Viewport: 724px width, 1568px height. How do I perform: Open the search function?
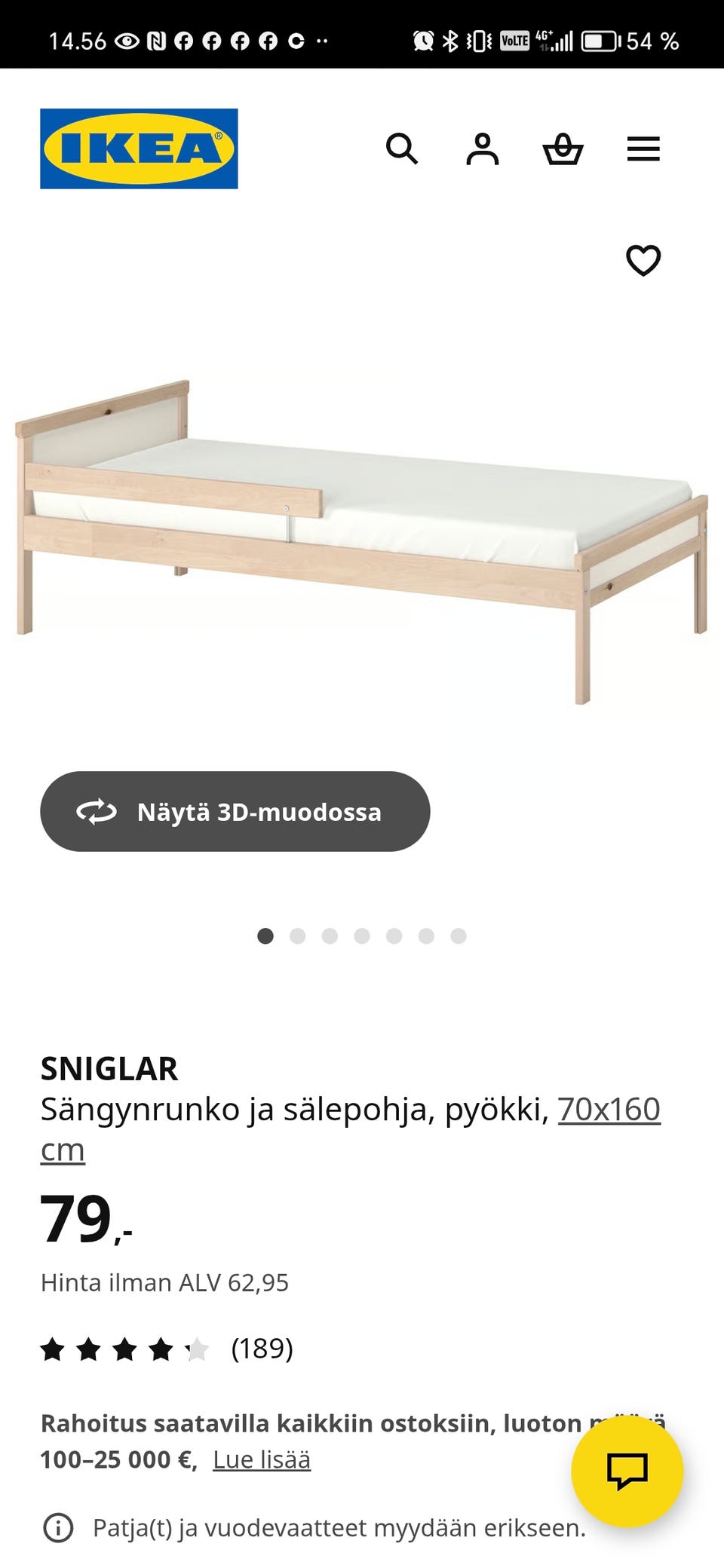[x=403, y=149]
